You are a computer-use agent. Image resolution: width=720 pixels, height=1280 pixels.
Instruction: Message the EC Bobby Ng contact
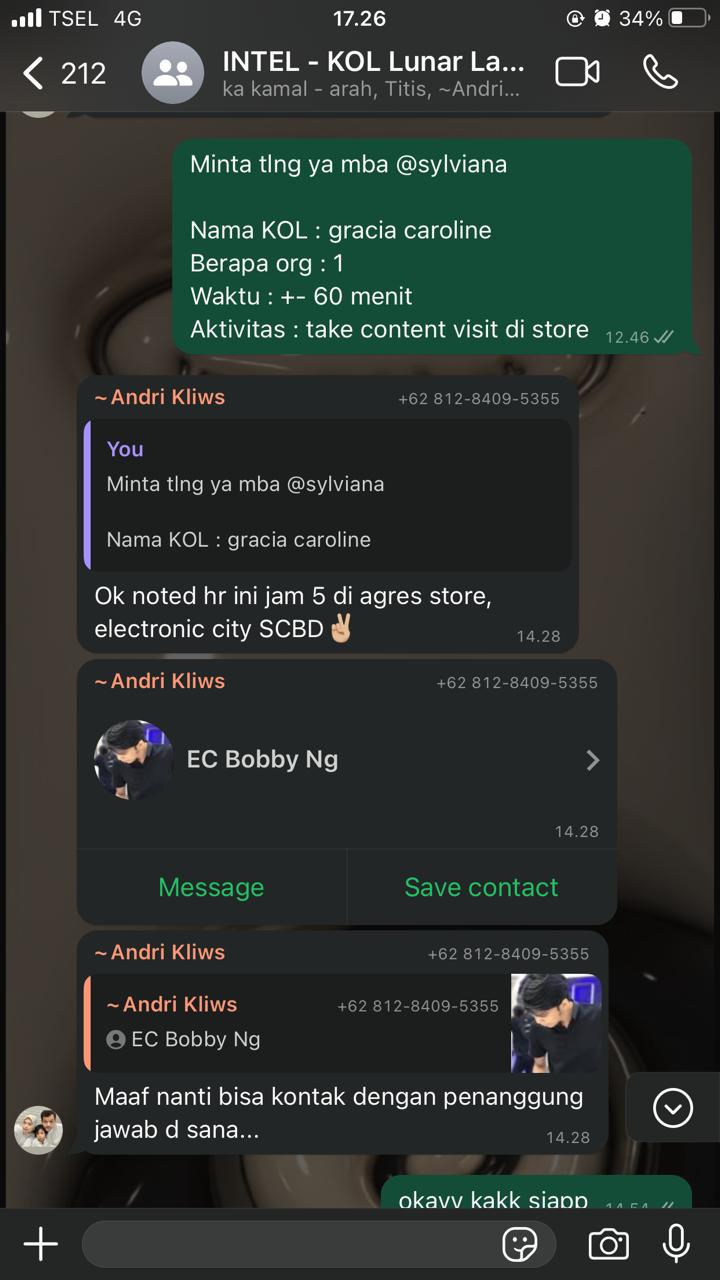pyautogui.click(x=211, y=887)
